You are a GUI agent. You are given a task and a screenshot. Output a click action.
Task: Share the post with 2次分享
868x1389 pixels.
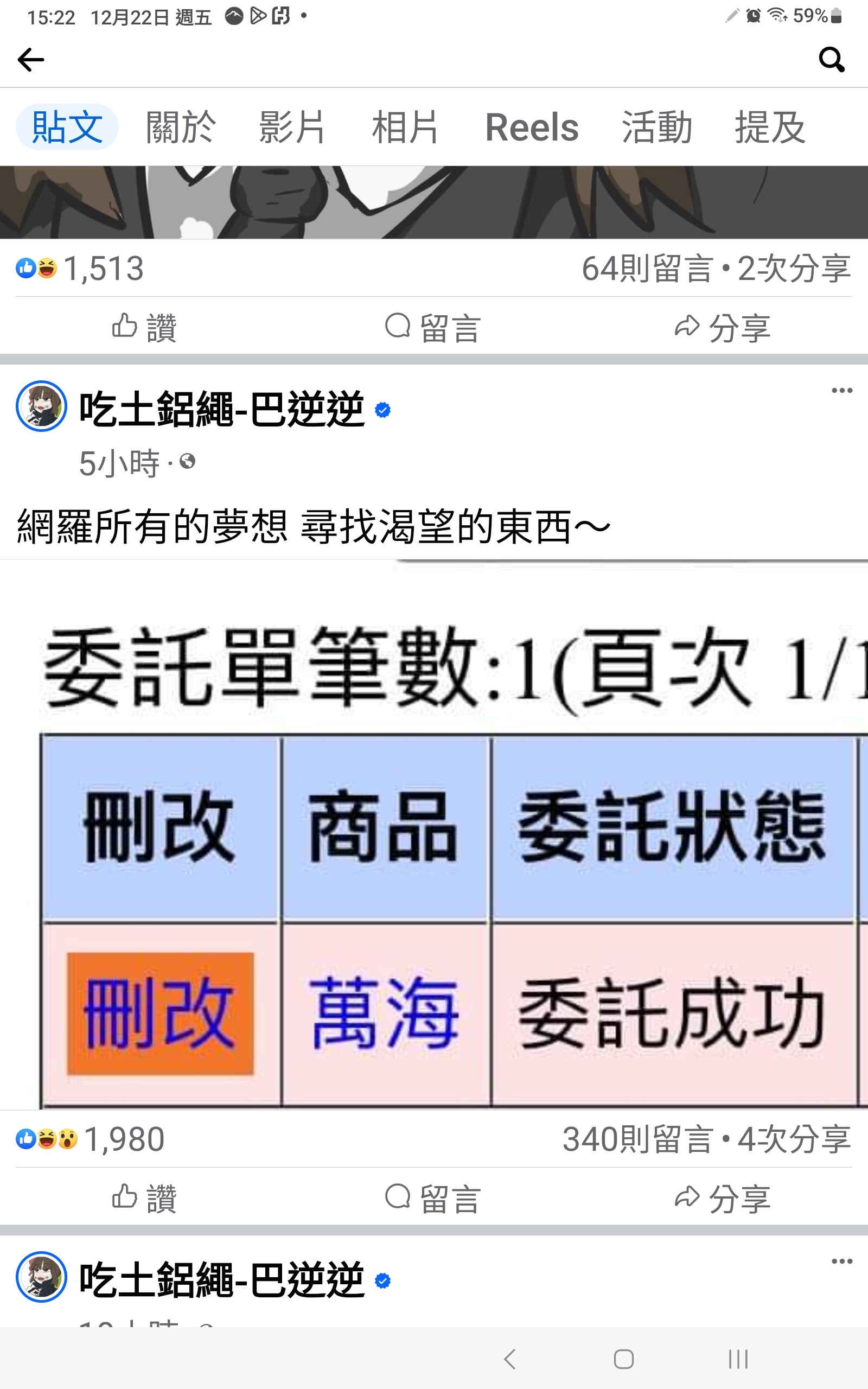722,328
